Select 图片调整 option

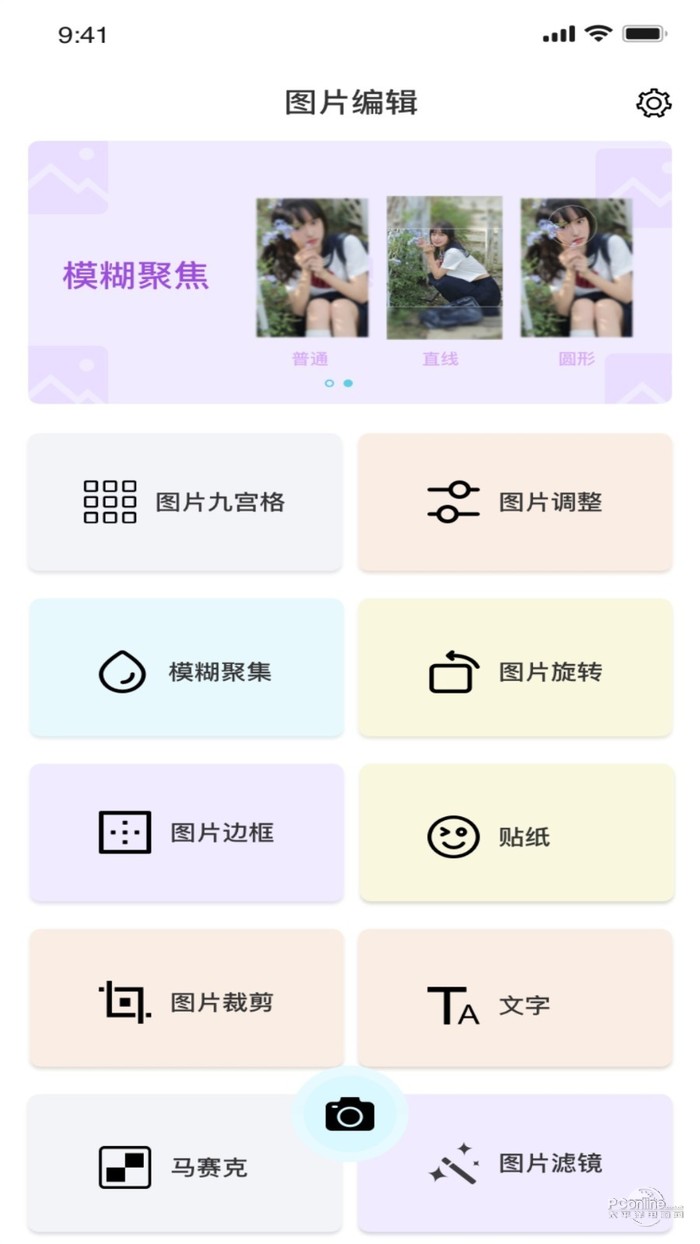[x=515, y=502]
